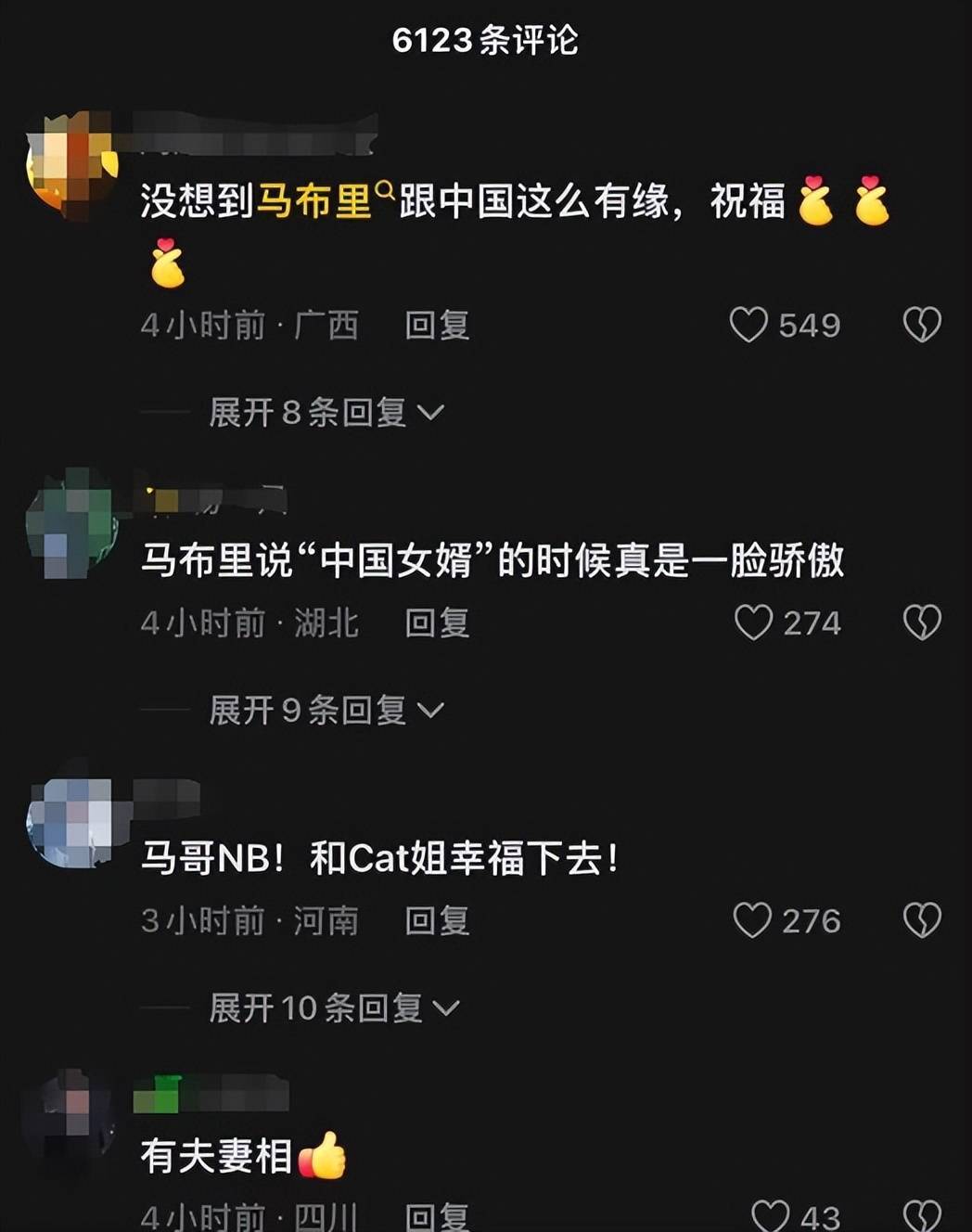Like the 有夫妻相 comment
This screenshot has height=1232, width=972.
(769, 1215)
